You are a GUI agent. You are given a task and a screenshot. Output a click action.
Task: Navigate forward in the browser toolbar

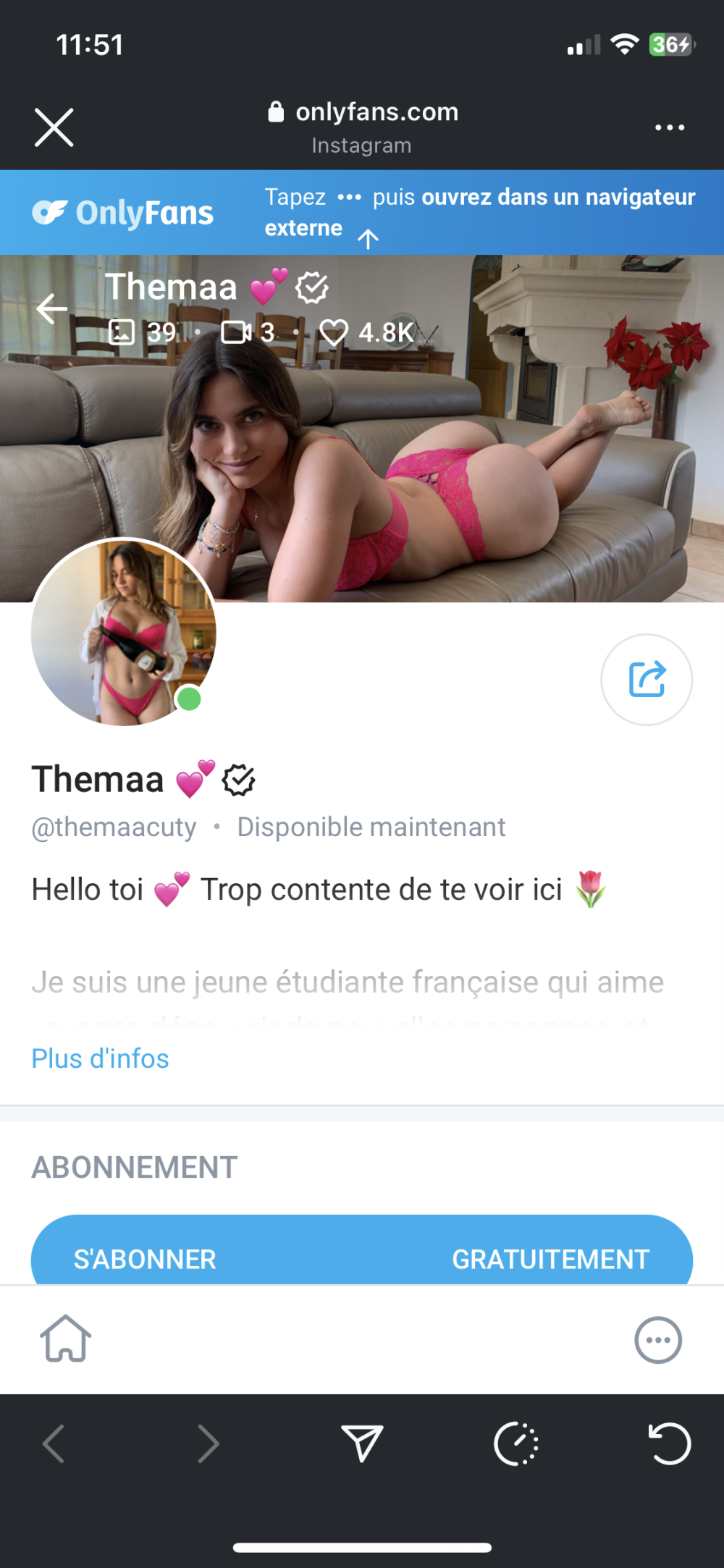208,1443
